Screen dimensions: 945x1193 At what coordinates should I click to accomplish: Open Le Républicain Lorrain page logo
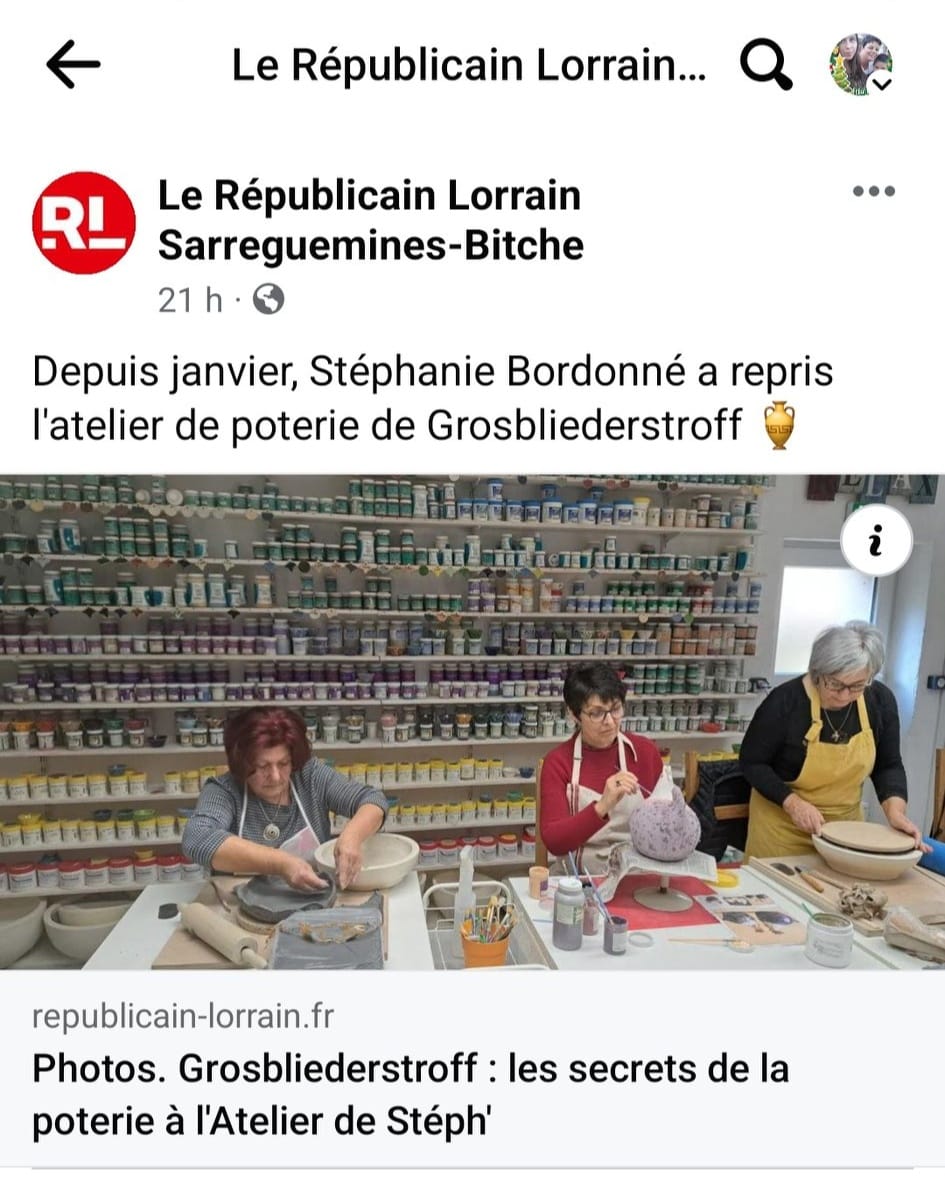[84, 222]
